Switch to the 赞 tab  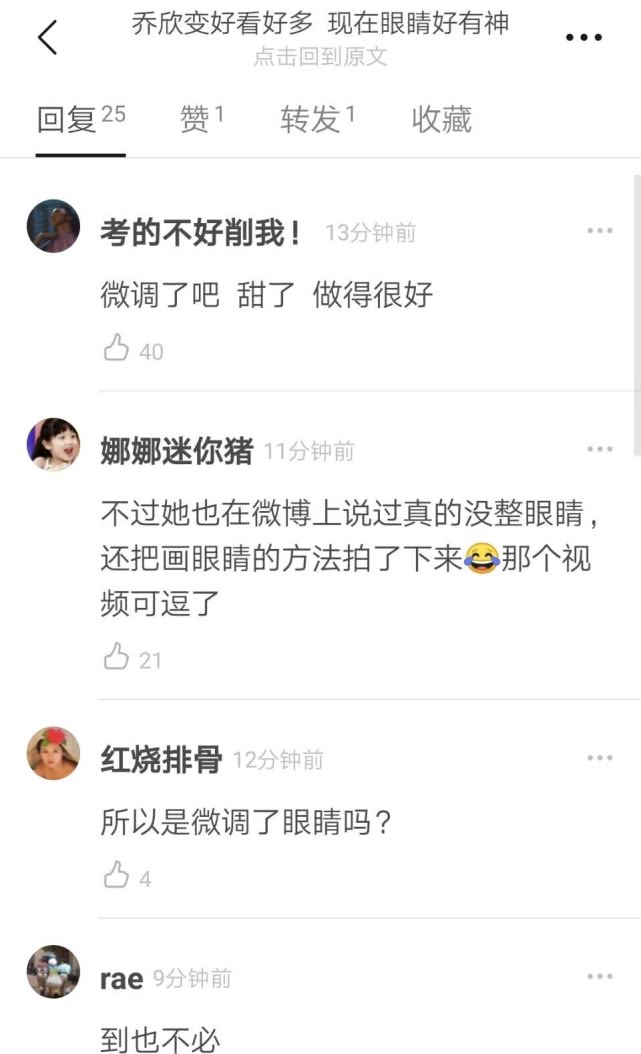201,120
